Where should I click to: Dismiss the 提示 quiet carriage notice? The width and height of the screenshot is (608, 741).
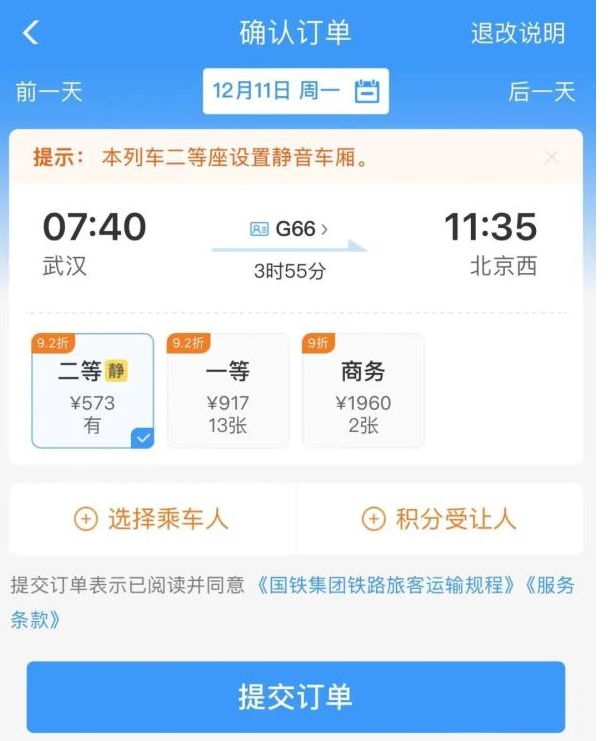[552, 157]
